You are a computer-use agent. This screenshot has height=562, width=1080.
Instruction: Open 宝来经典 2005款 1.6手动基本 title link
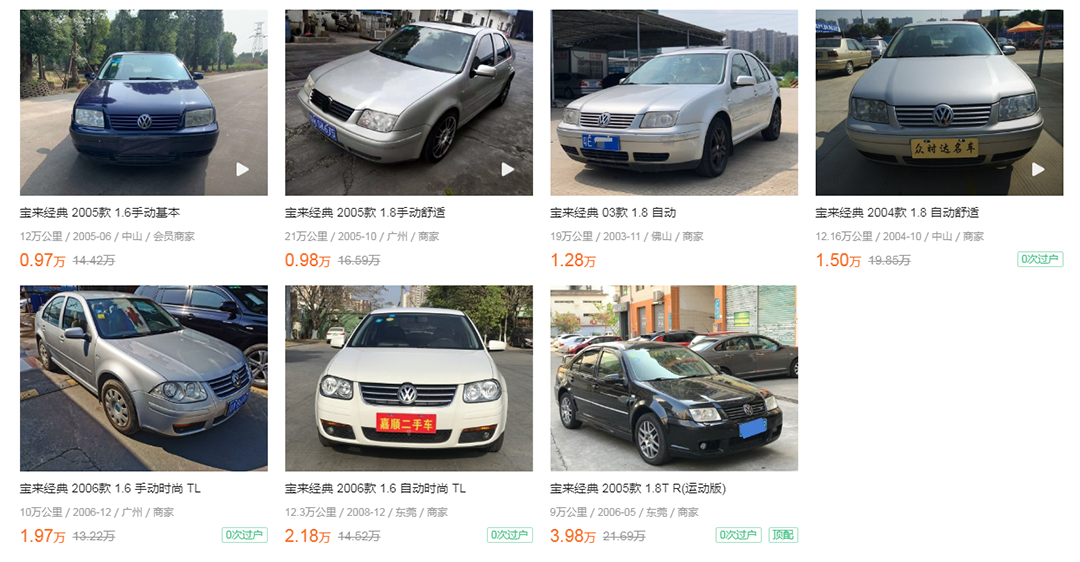(x=100, y=213)
